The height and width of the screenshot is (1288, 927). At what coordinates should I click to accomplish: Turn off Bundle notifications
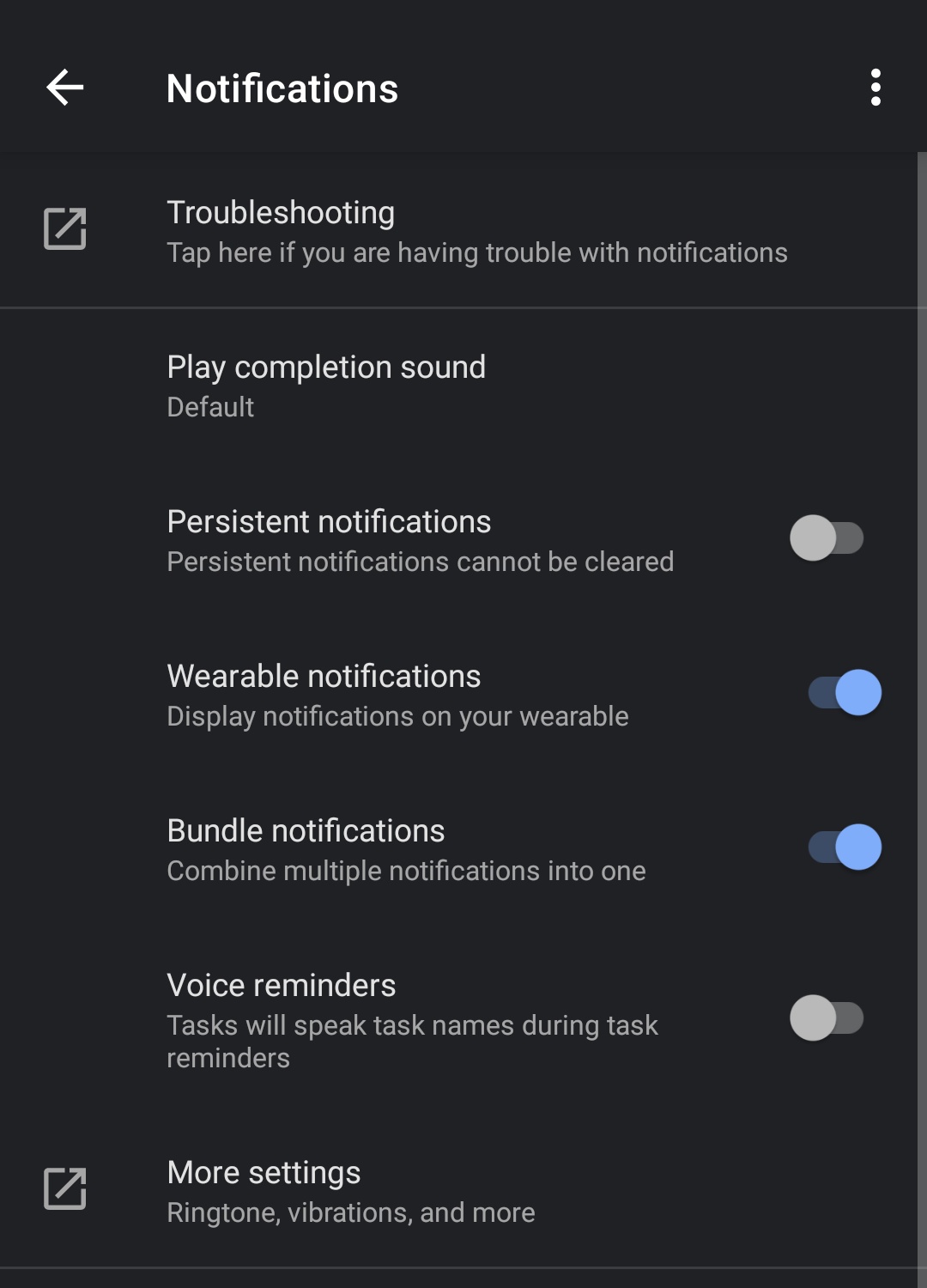point(844,848)
